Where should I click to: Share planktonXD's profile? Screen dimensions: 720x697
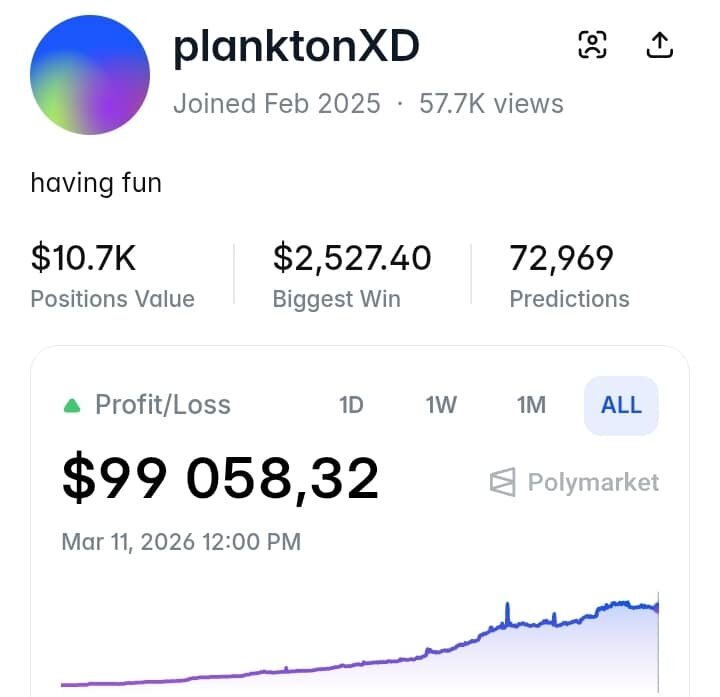pyautogui.click(x=660, y=44)
